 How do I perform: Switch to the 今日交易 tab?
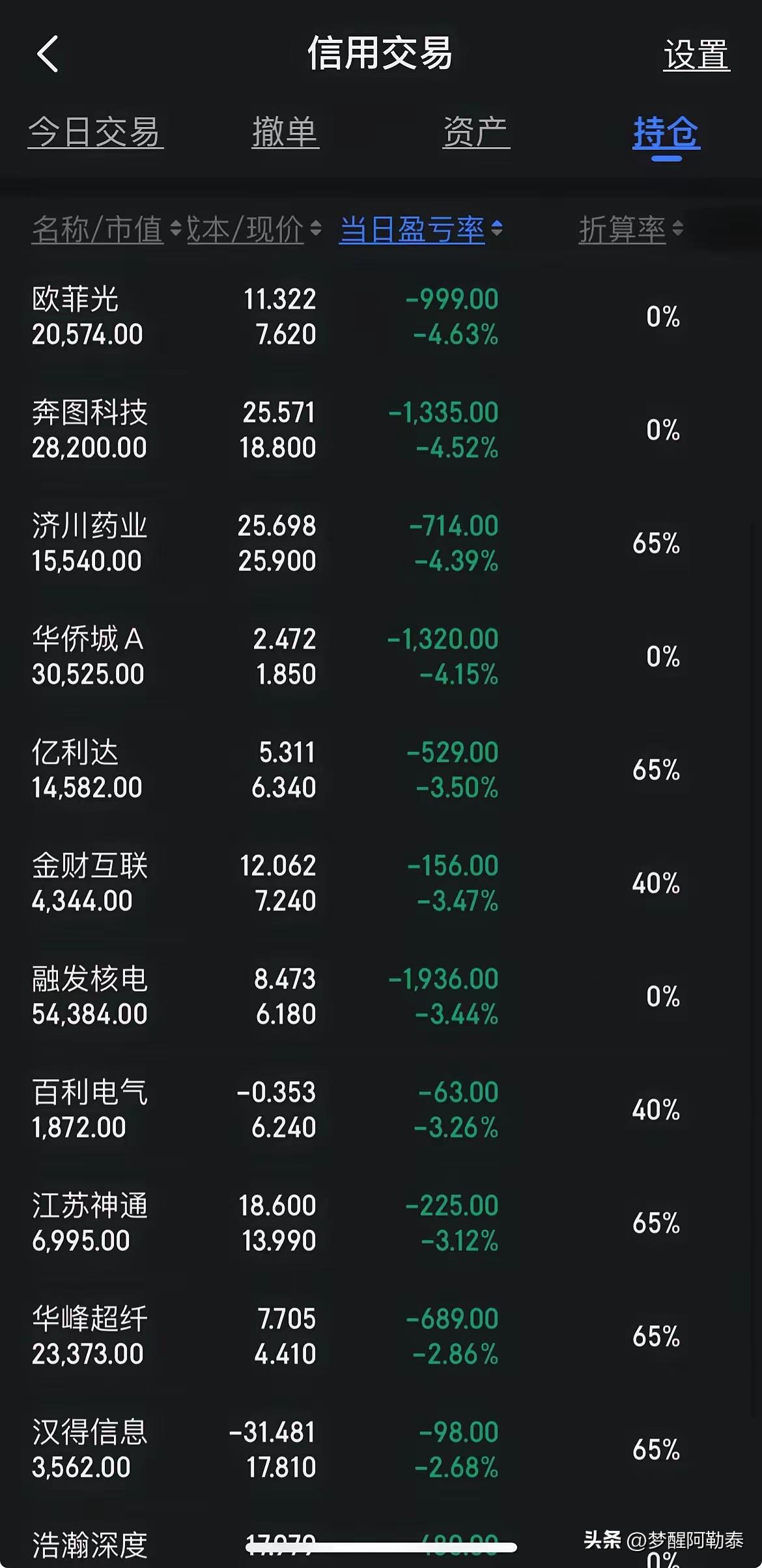(x=95, y=133)
